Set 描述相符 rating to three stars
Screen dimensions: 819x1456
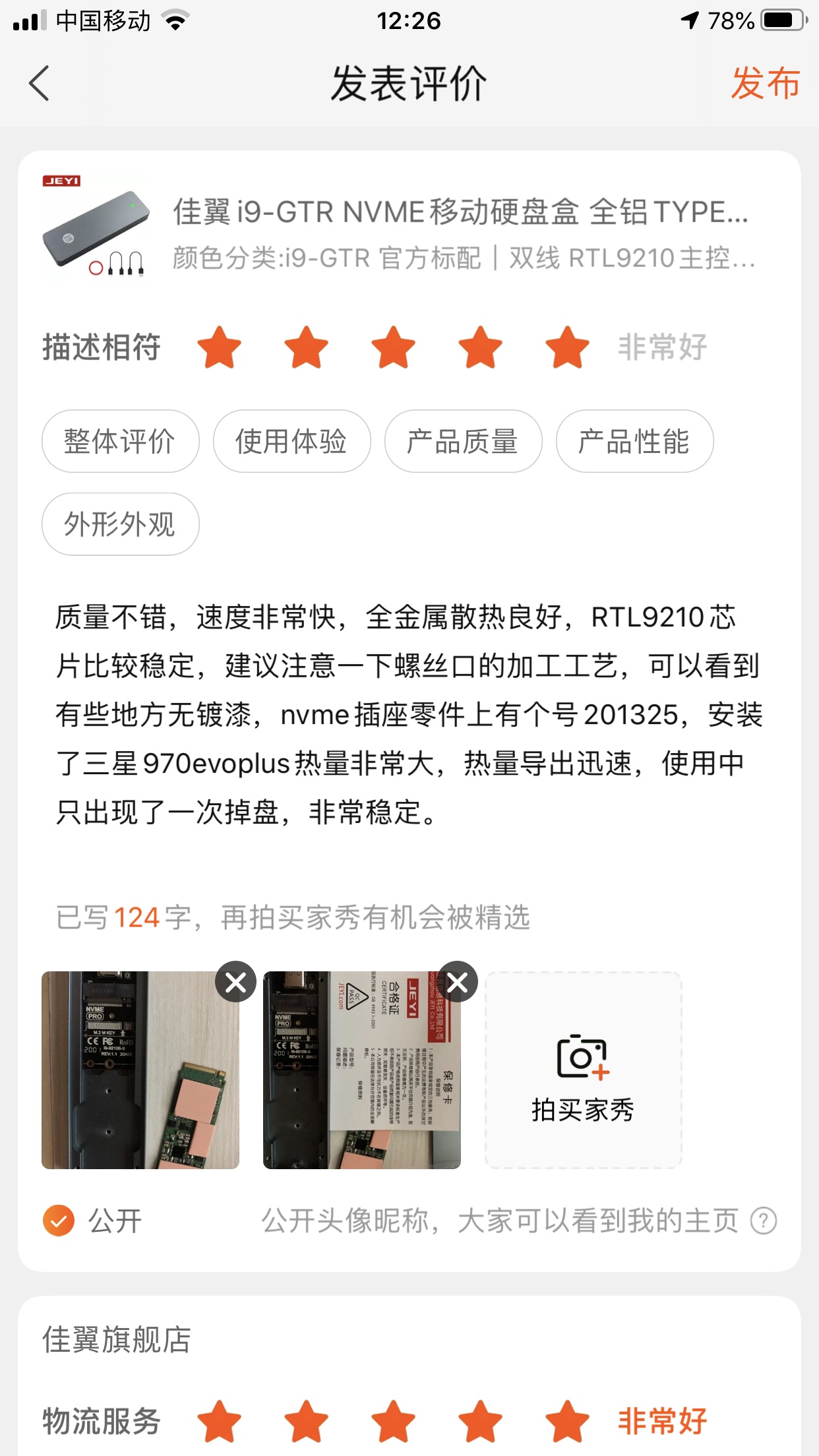click(393, 348)
